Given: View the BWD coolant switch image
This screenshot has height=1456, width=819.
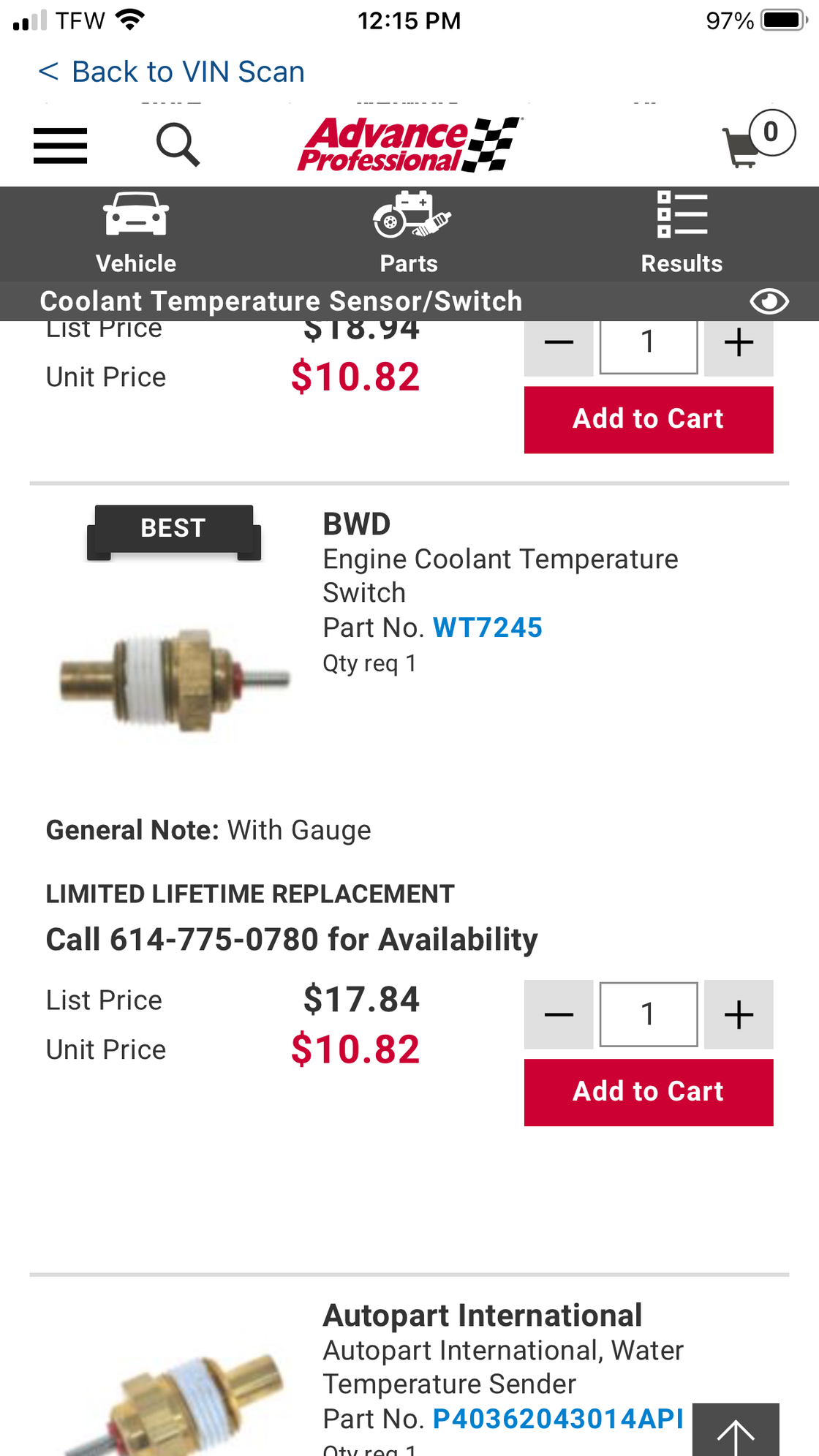Looking at the screenshot, I should tap(174, 680).
